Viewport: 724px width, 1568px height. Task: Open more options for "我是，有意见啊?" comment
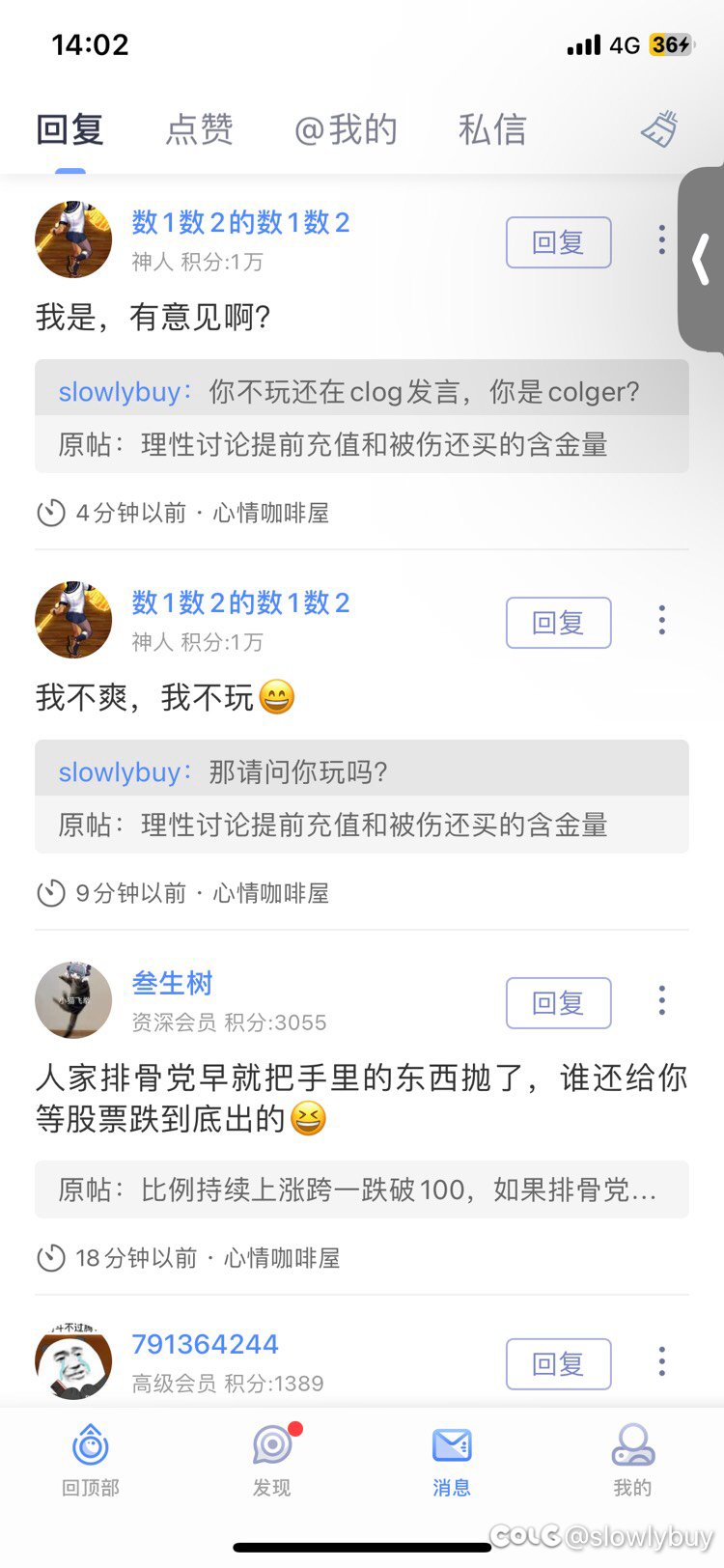tap(662, 240)
